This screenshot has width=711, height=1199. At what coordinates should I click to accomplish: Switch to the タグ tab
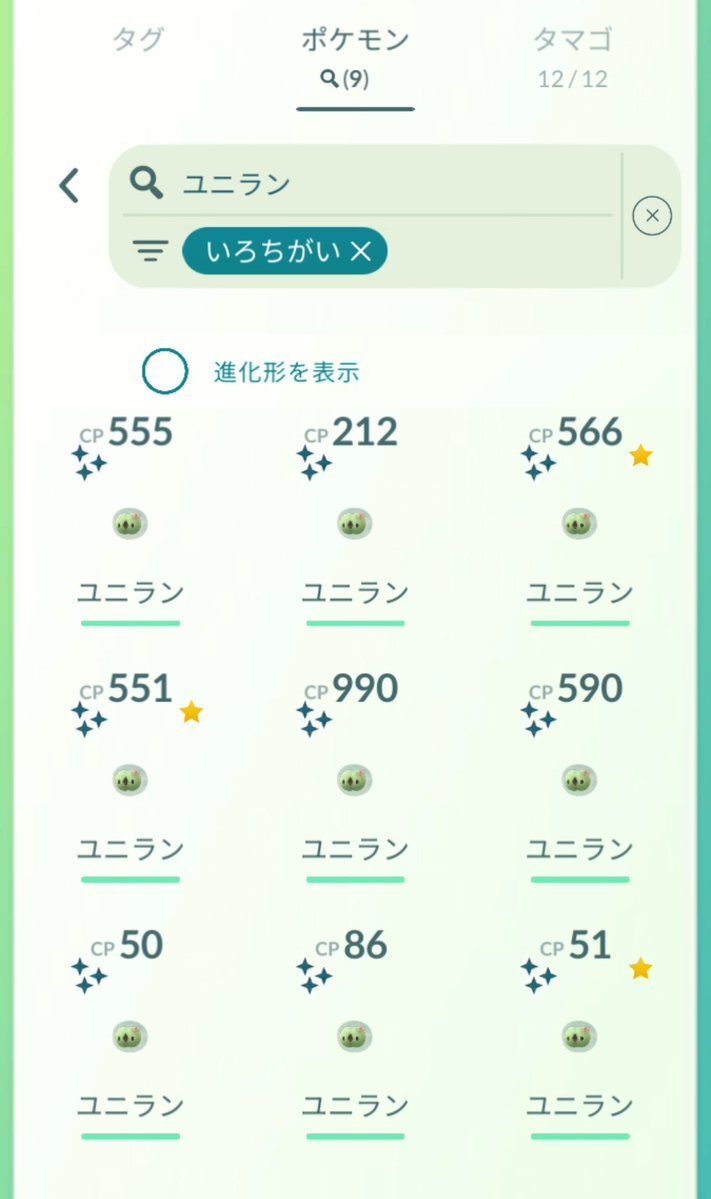tap(138, 40)
